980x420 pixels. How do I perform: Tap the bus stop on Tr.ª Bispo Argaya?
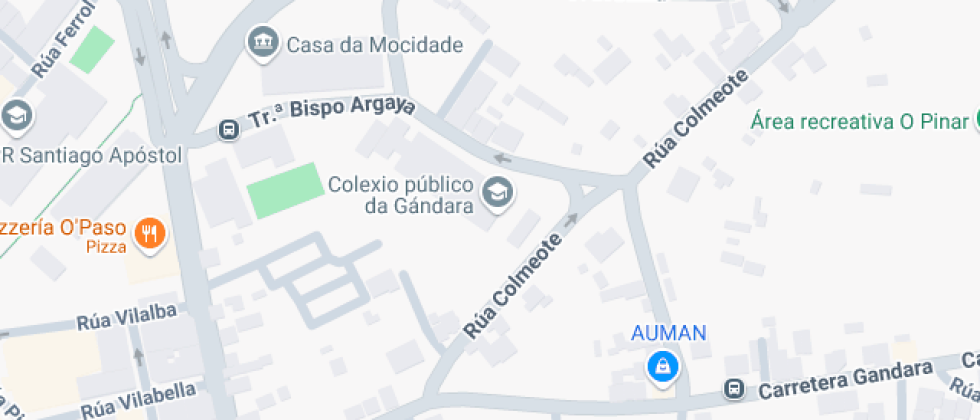pos(229,130)
